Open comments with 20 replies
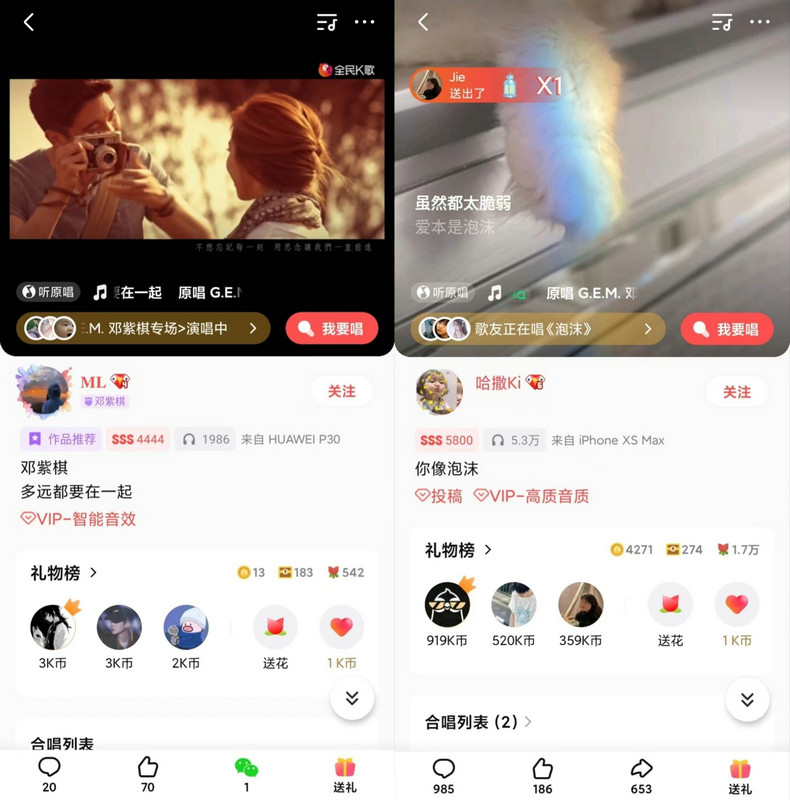Viewport: 790px width, 800px height. pyautogui.click(x=49, y=775)
